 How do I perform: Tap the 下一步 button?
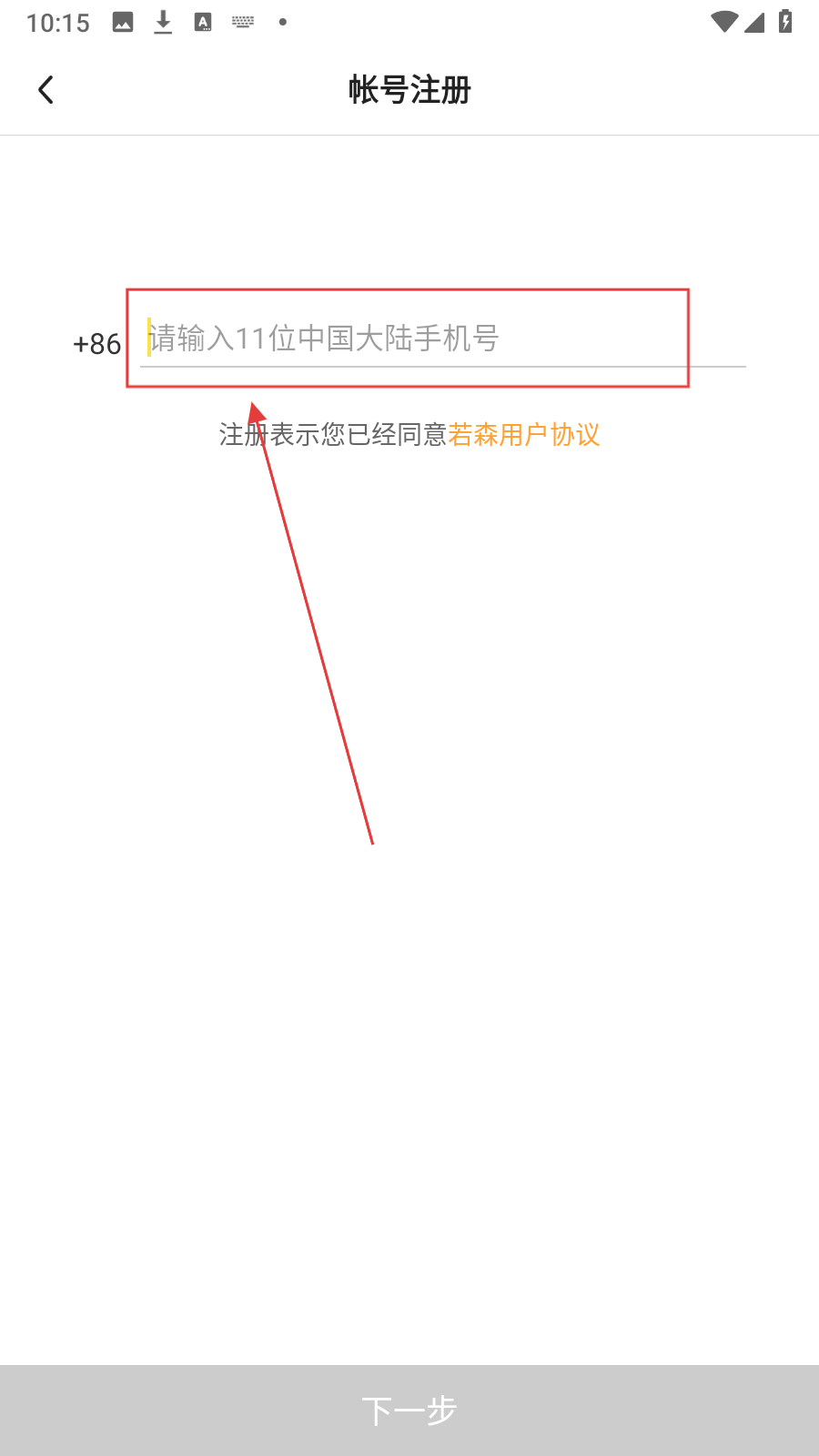click(409, 1410)
